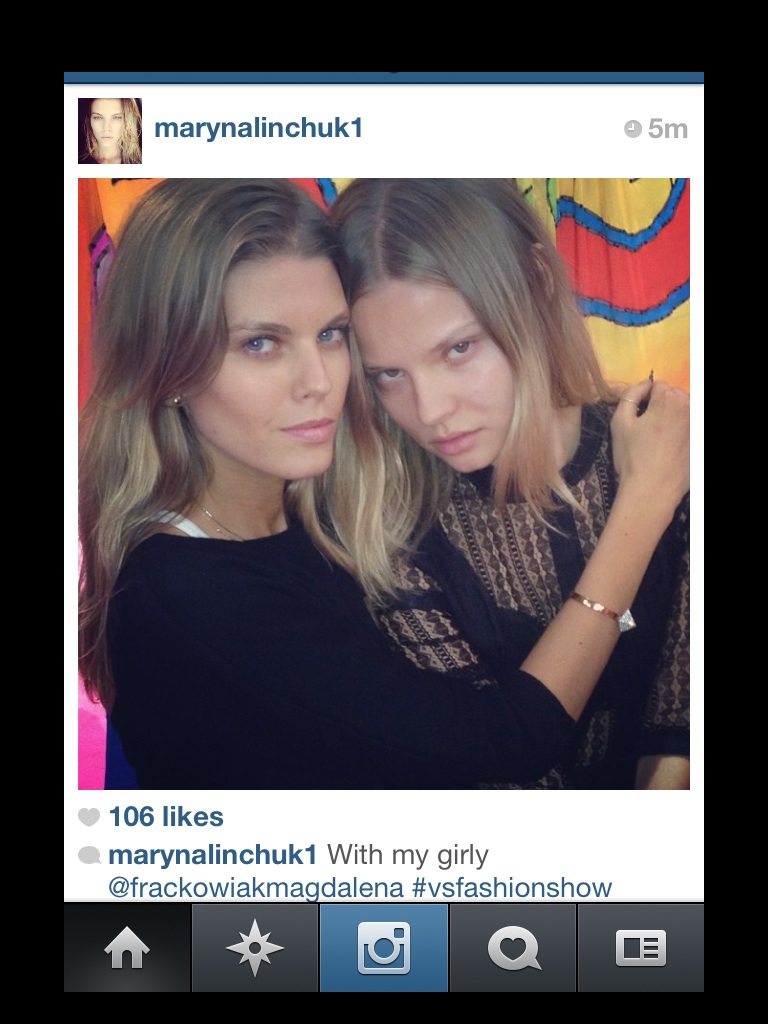Image resolution: width=768 pixels, height=1024 pixels.
Task: Open the posted photo of two women
Action: coord(384,484)
